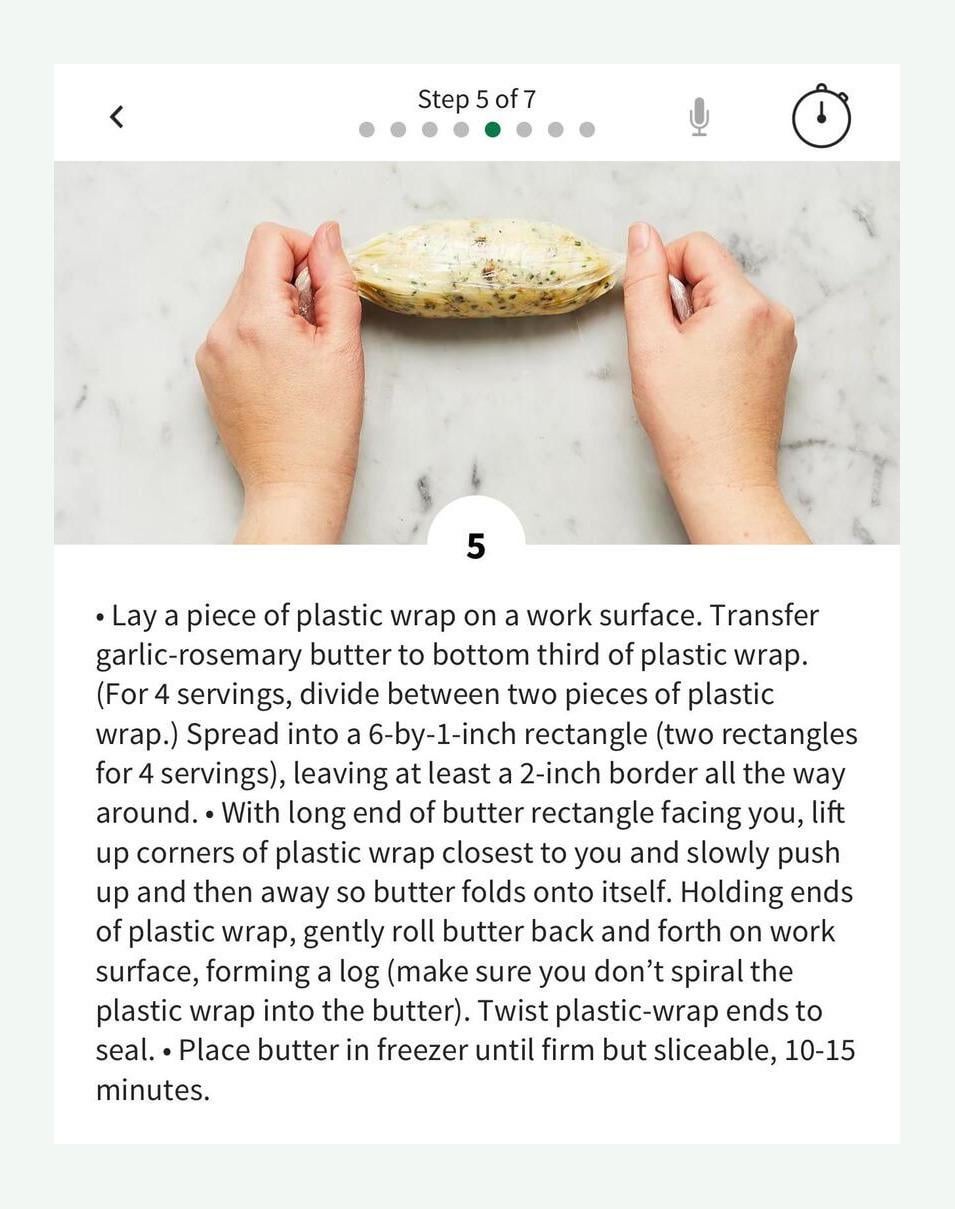The width and height of the screenshot is (955, 1209).
Task: Open the cooking timer stopwatch
Action: point(821,117)
